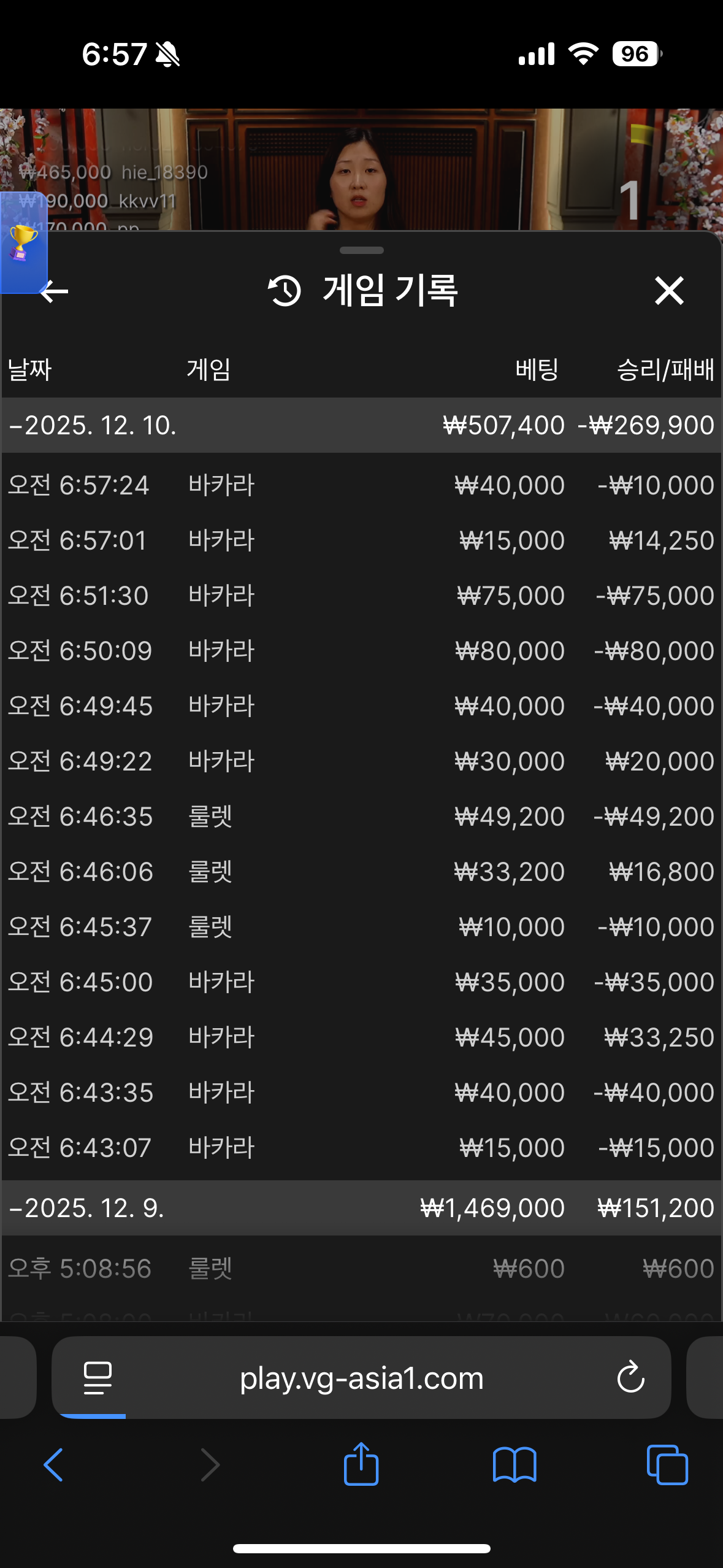Show all open Safari tabs
Viewport: 723px width, 1568px height.
(x=667, y=1464)
